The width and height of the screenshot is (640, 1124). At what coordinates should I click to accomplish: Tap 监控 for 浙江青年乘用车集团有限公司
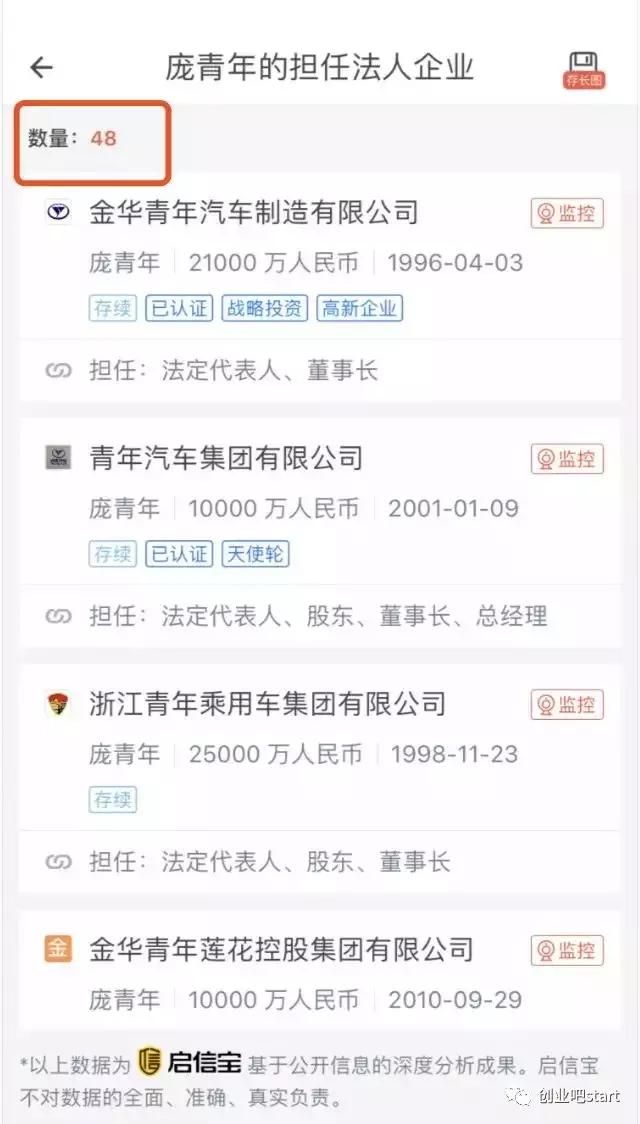pyautogui.click(x=568, y=705)
